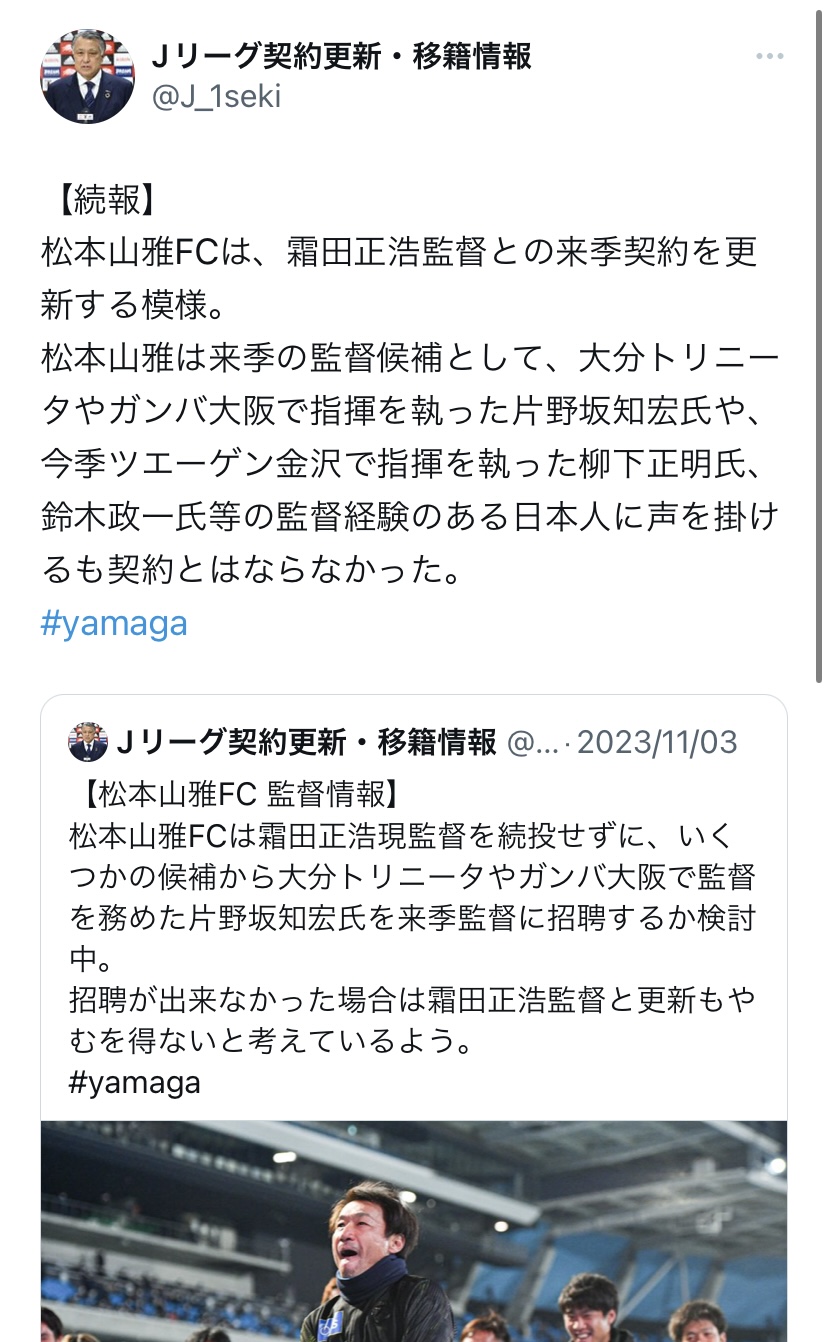Open the author's profile picture

coord(87,76)
